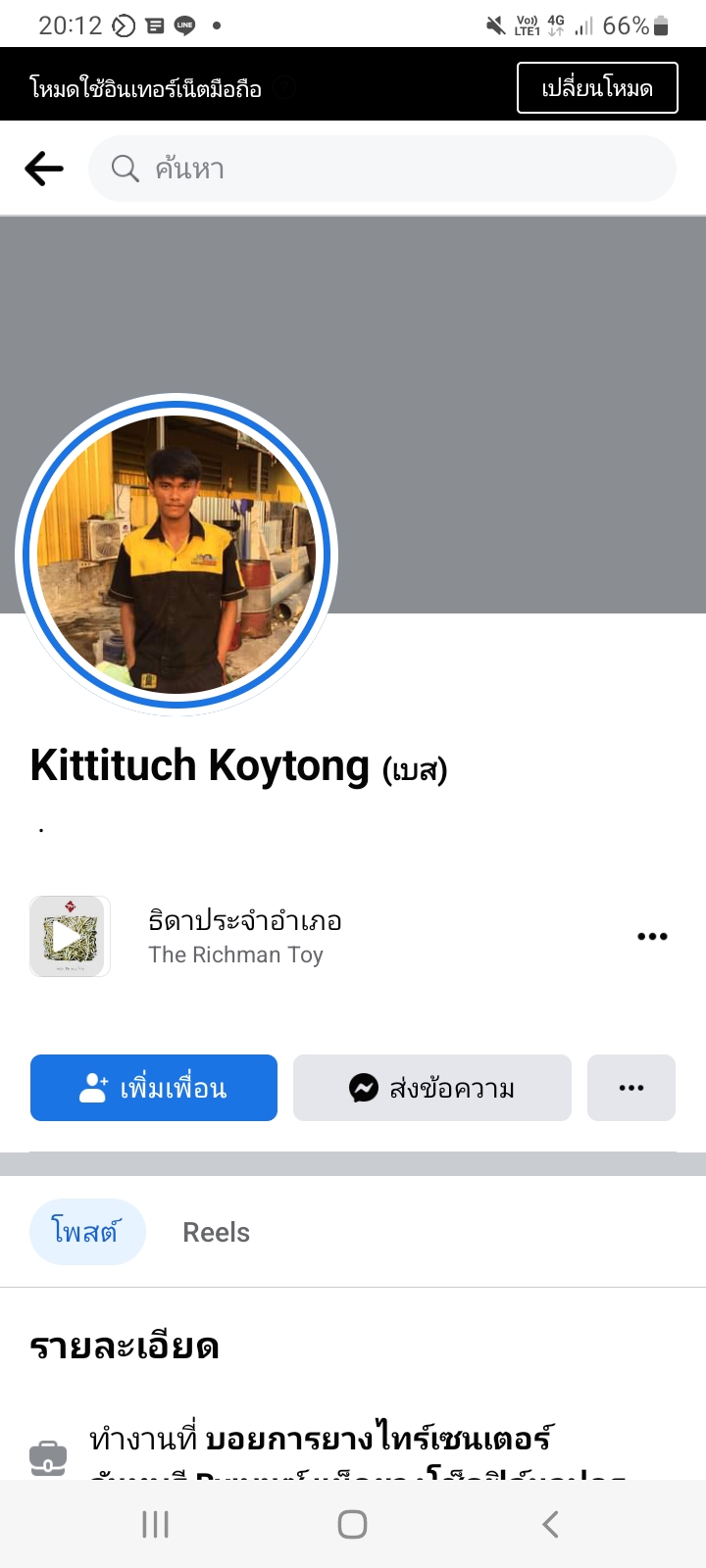Open recent apps from navigation bar
The width and height of the screenshot is (706, 1568).
pyautogui.click(x=155, y=1524)
